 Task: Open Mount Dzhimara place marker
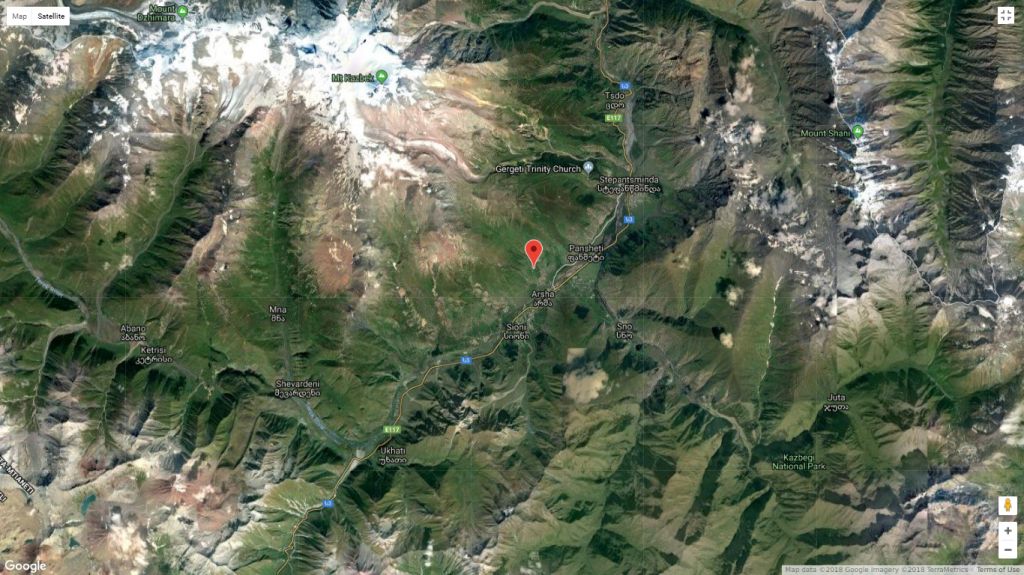(182, 11)
